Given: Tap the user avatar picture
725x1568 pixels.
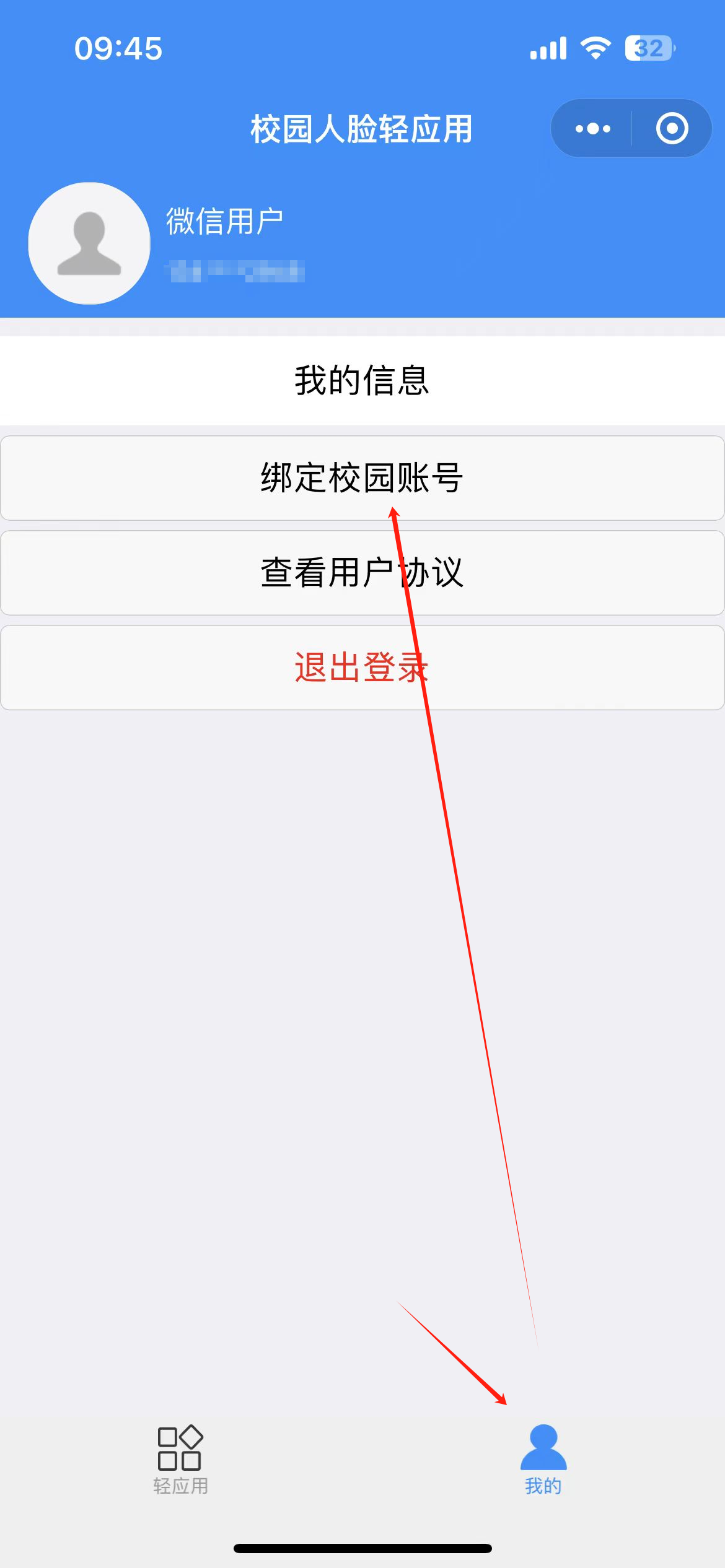Looking at the screenshot, I should tap(89, 243).
